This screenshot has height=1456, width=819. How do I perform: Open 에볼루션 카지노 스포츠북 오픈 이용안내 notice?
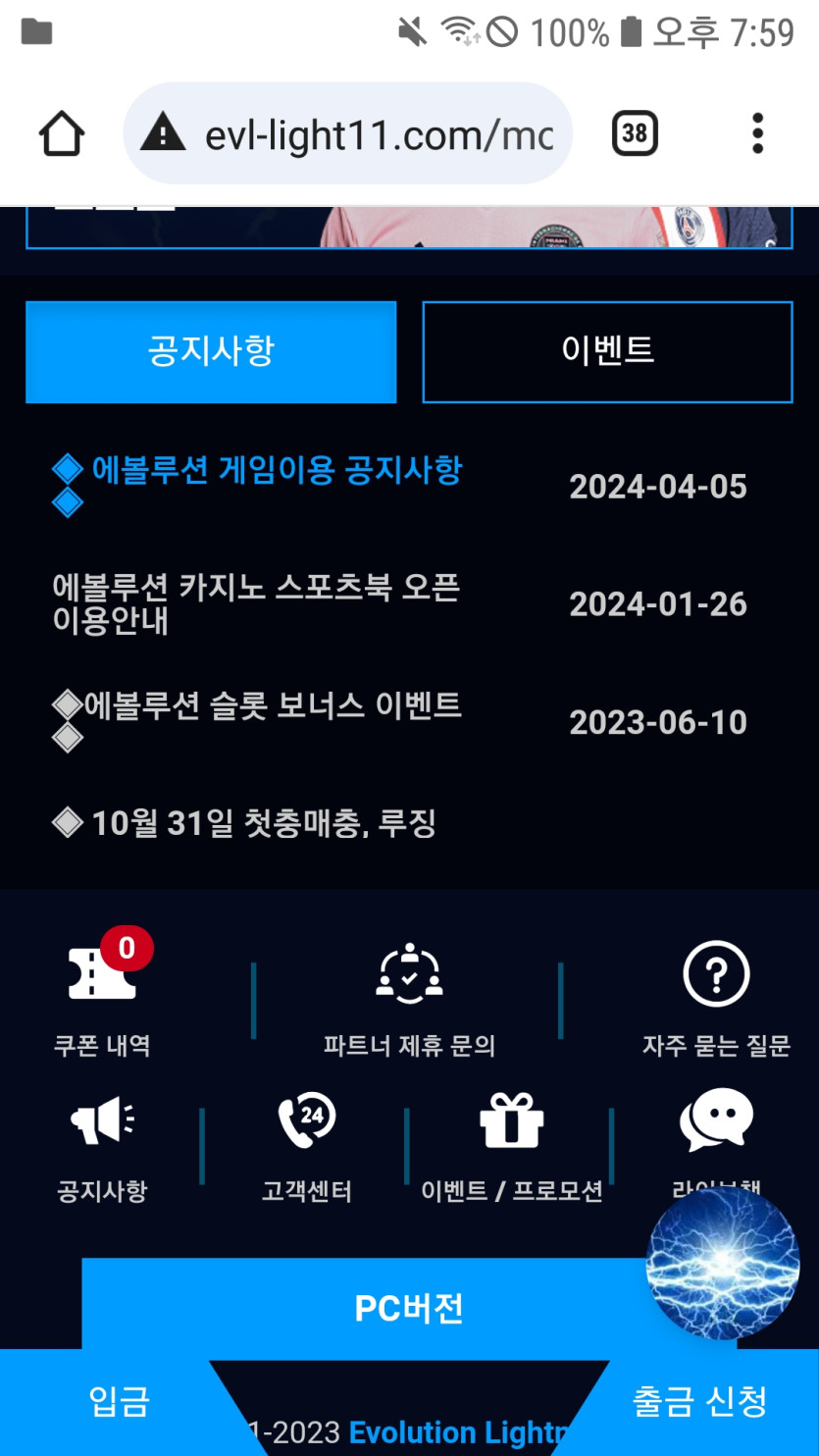[x=256, y=603]
